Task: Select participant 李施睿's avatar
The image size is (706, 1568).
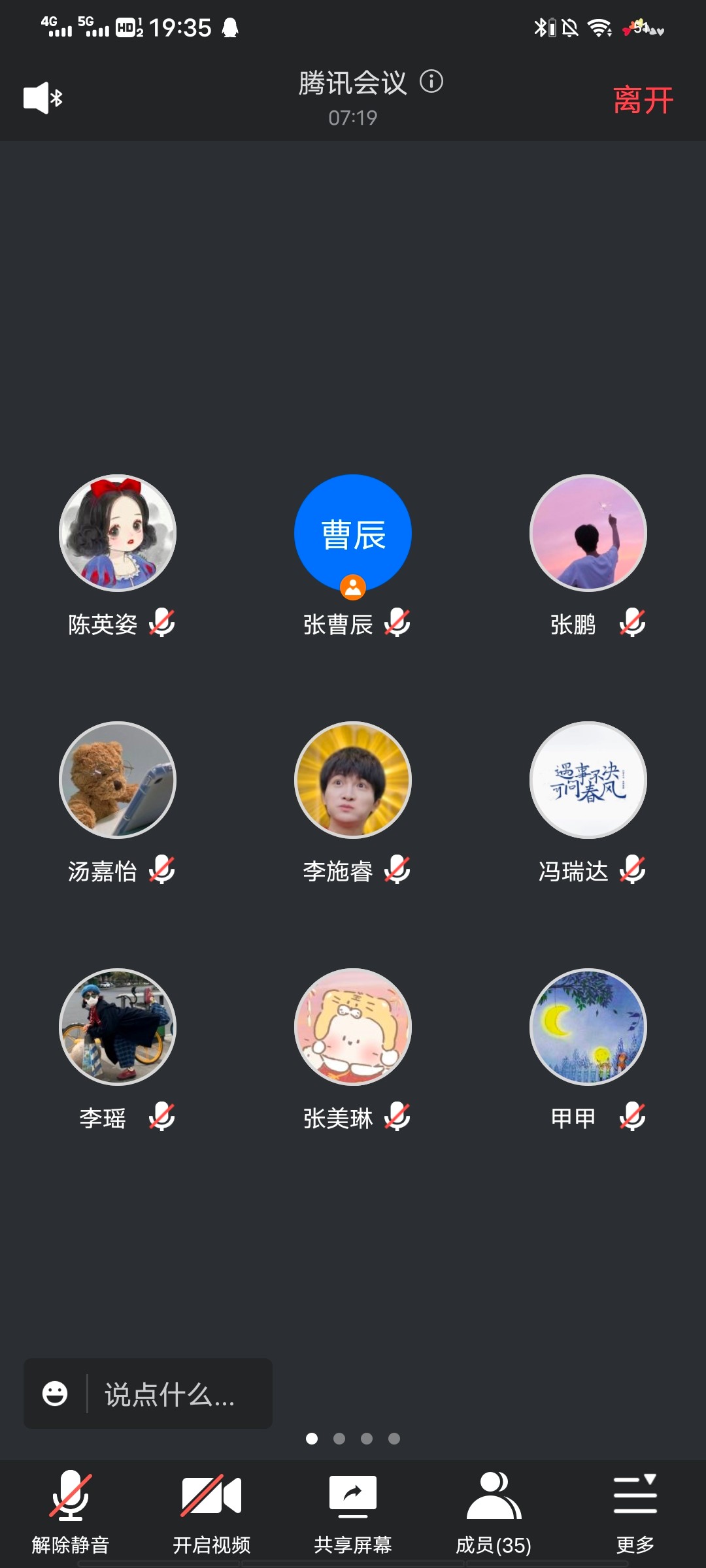Action: pos(353,780)
